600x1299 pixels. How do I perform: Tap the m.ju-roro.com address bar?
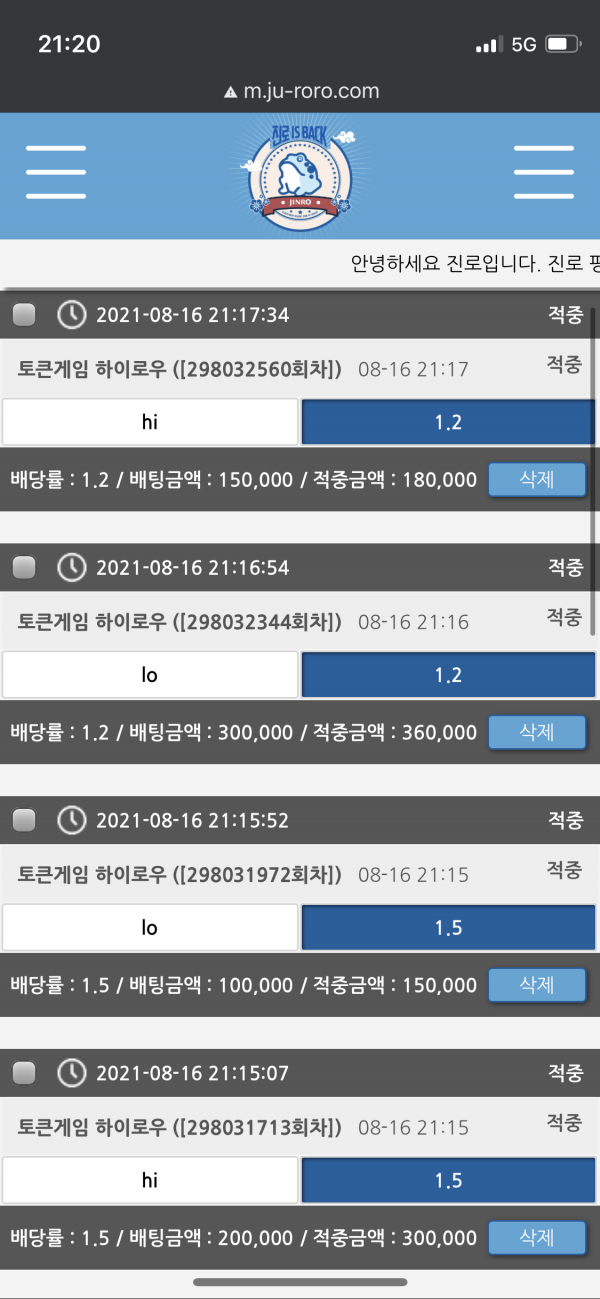[303, 91]
